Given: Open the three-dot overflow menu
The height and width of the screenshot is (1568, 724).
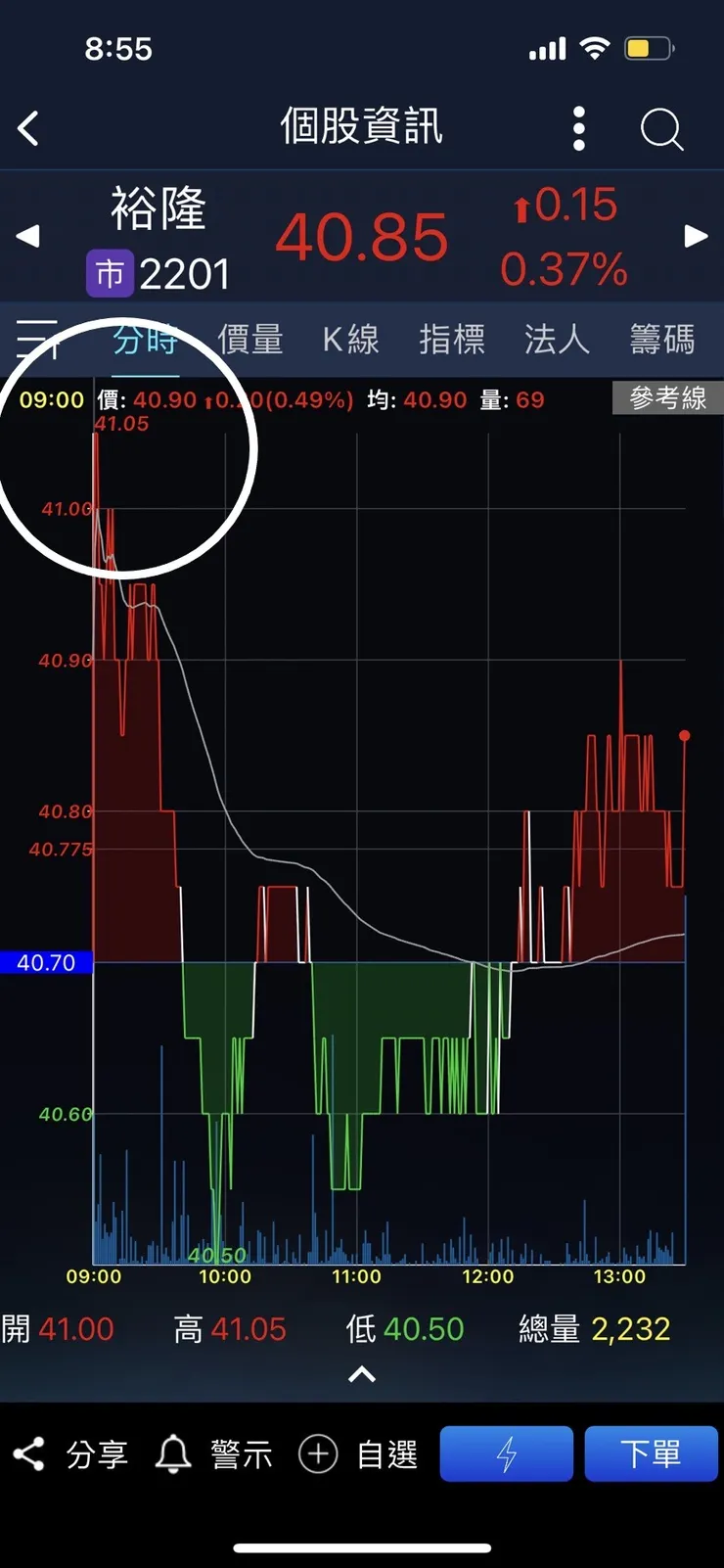Looking at the screenshot, I should pyautogui.click(x=579, y=128).
